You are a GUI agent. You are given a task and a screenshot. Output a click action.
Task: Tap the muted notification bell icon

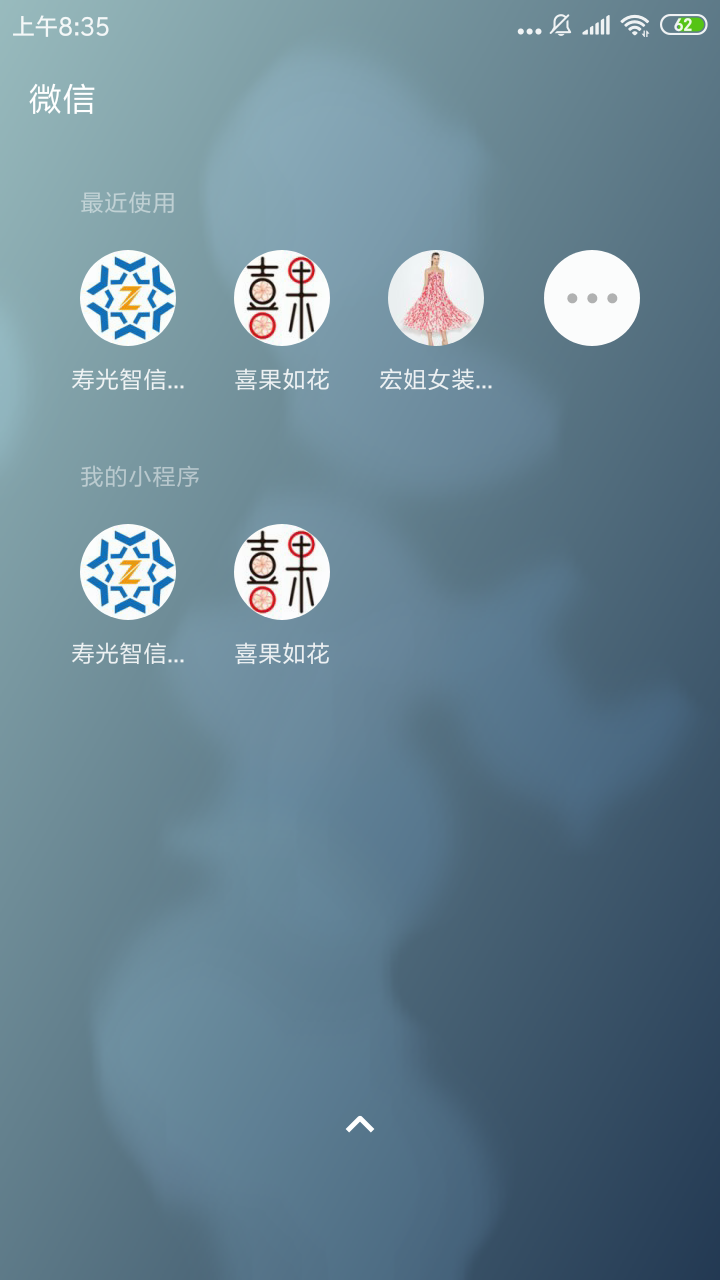559,26
